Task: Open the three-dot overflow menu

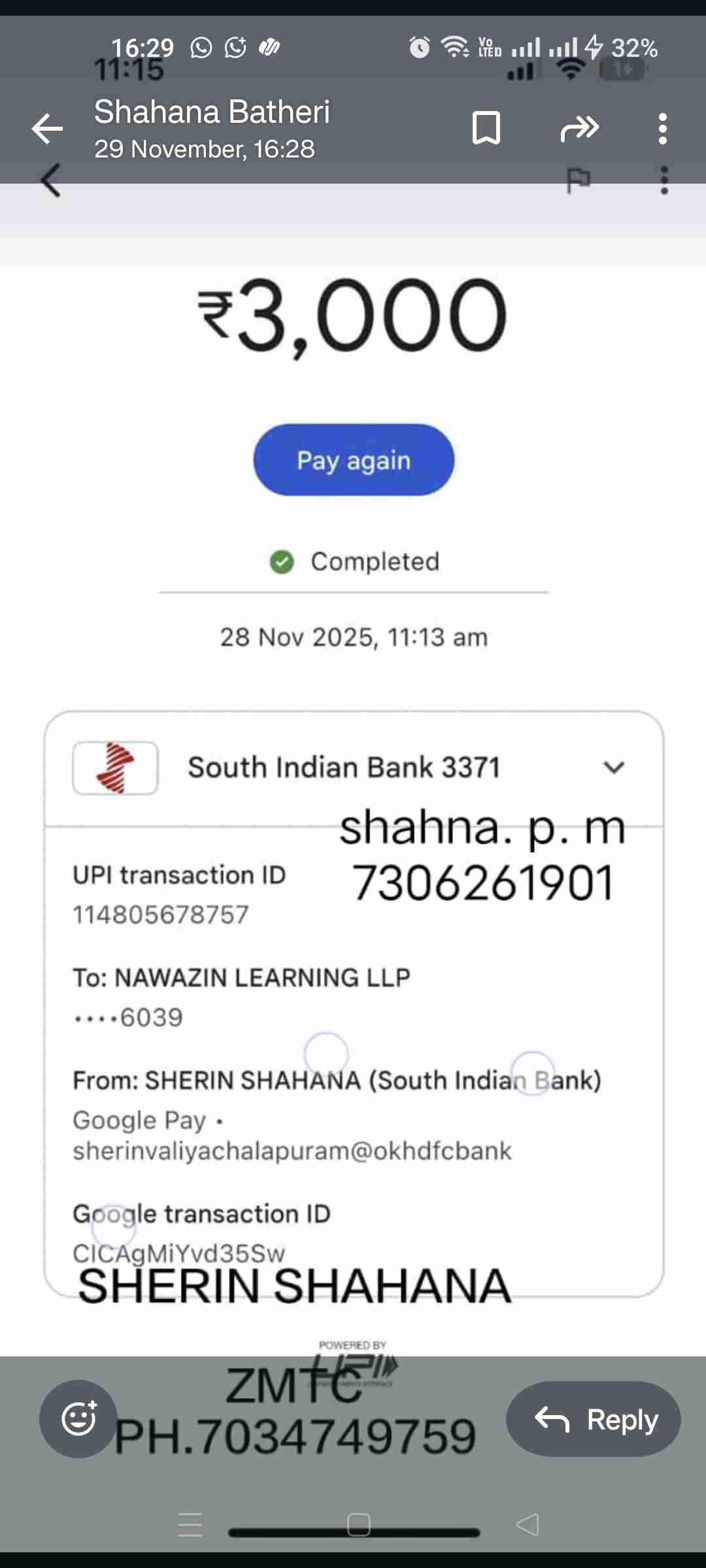Action: pos(663,128)
